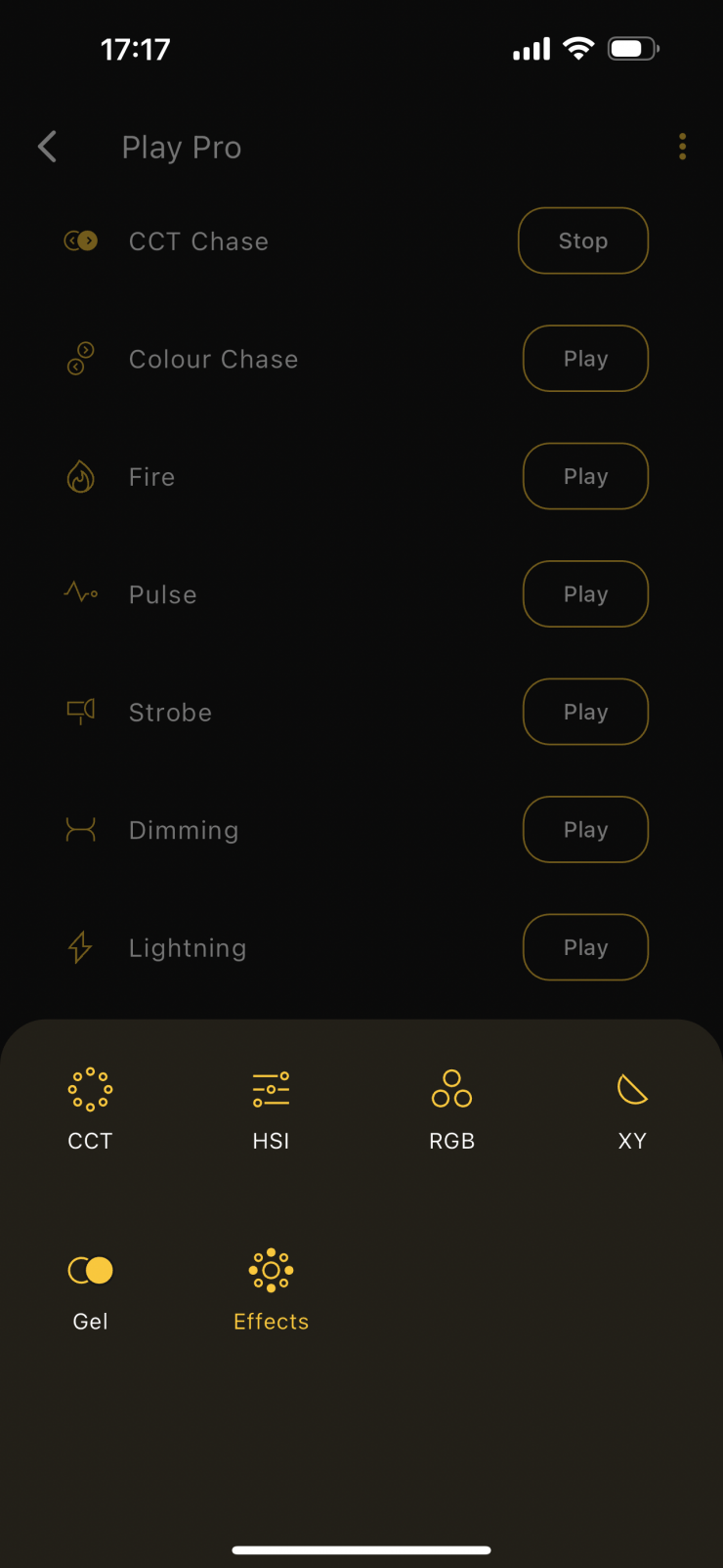Start the Lightning effect
This screenshot has width=723, height=1568.
[x=585, y=947]
